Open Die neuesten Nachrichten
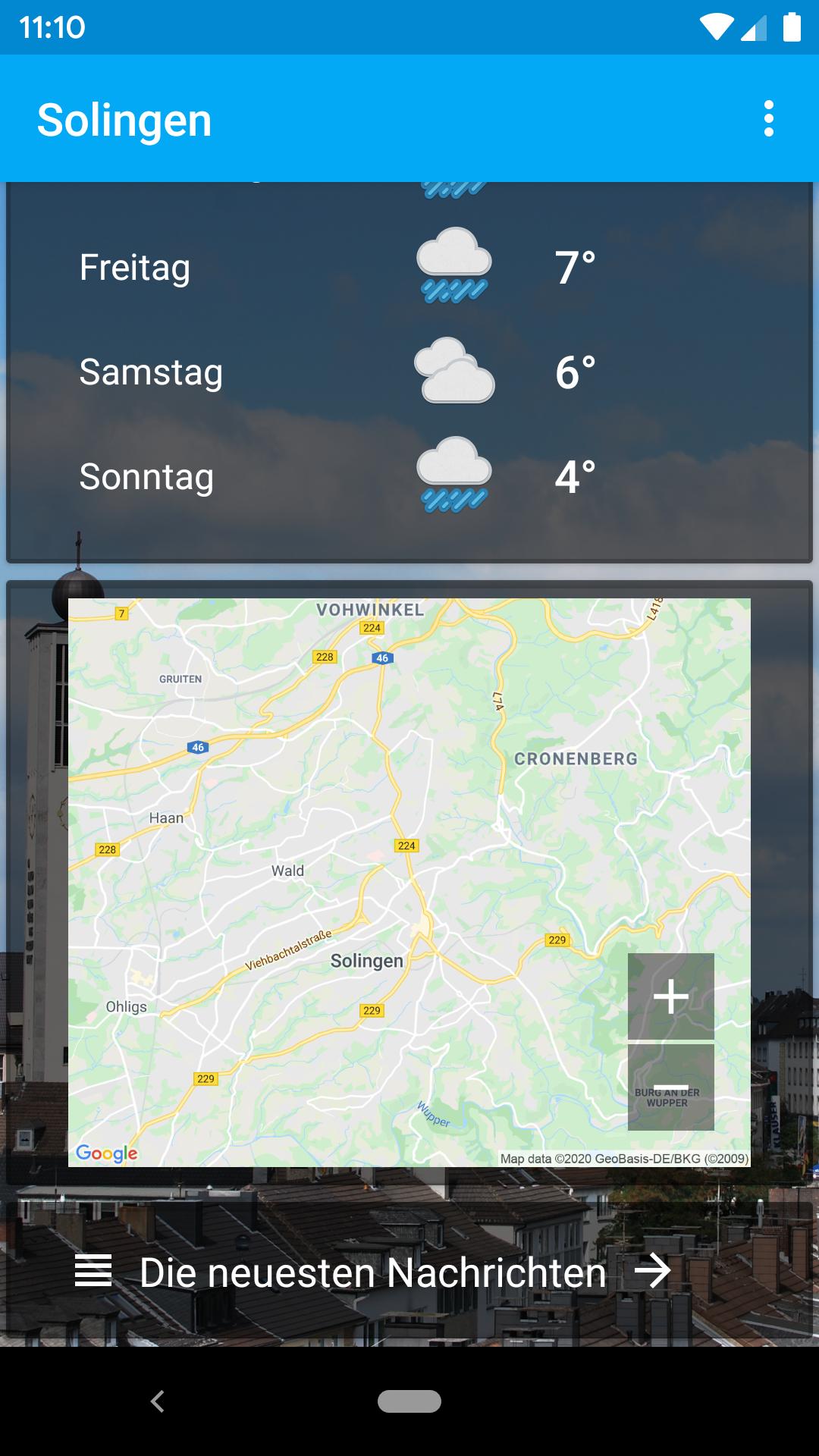The width and height of the screenshot is (819, 1456). (x=372, y=1272)
